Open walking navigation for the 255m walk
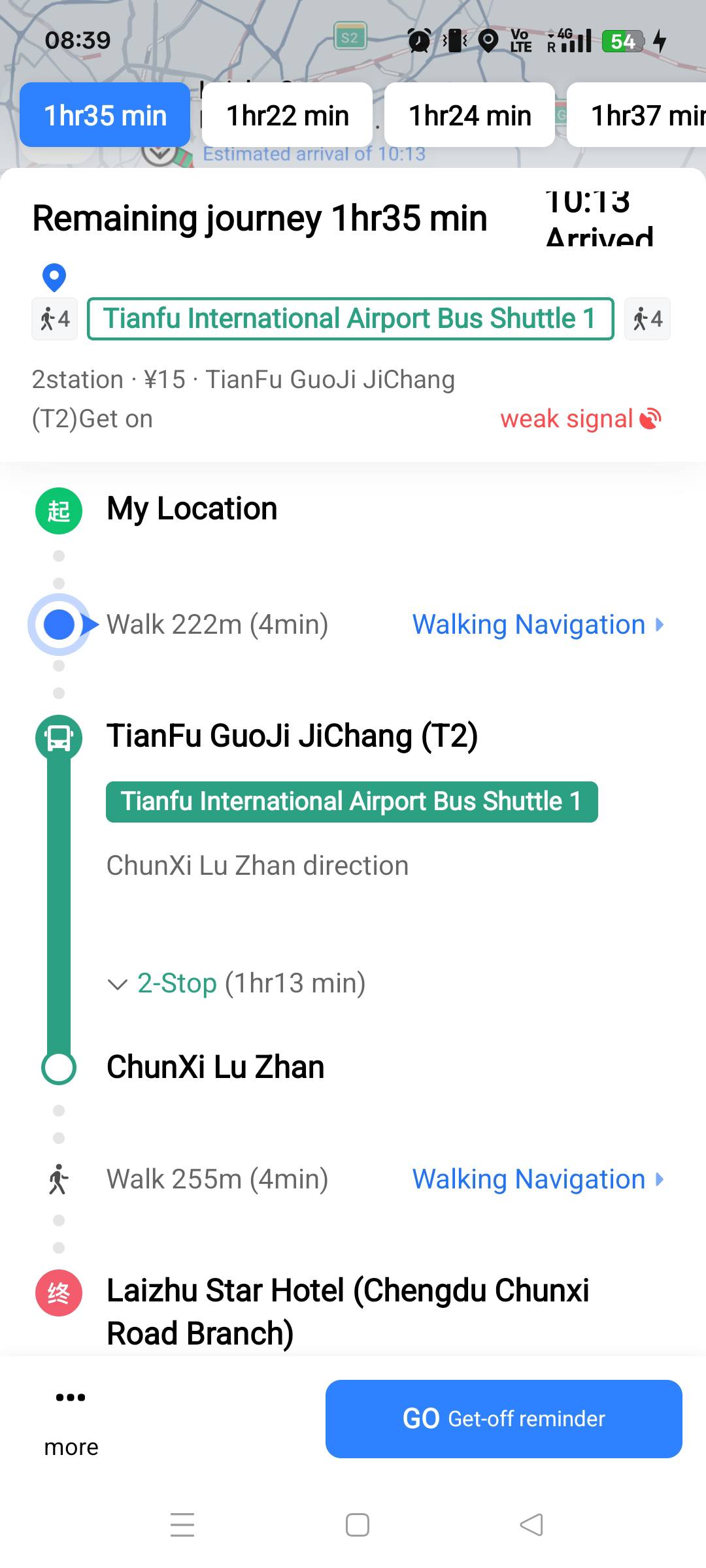The image size is (706, 1568). pos(537,1179)
